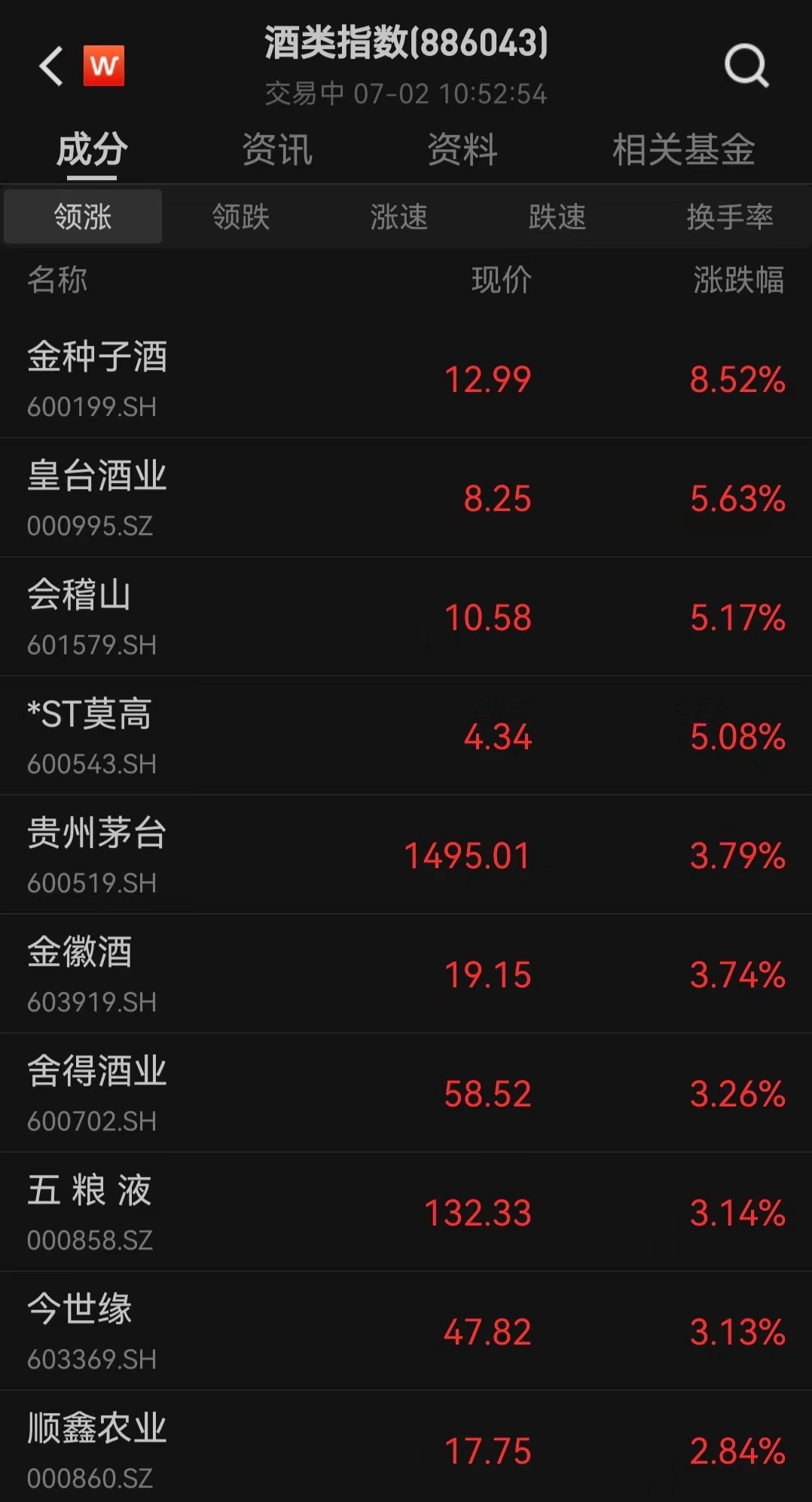The width and height of the screenshot is (812, 1502).
Task: Switch to the 资讯 tab
Action: [x=277, y=149]
